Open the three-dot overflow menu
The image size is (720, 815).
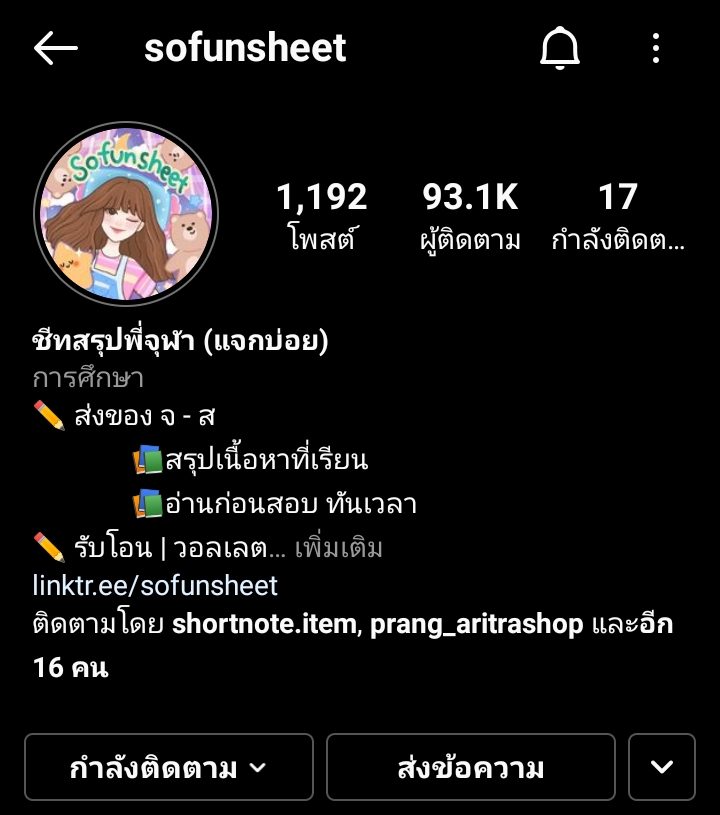click(x=656, y=48)
